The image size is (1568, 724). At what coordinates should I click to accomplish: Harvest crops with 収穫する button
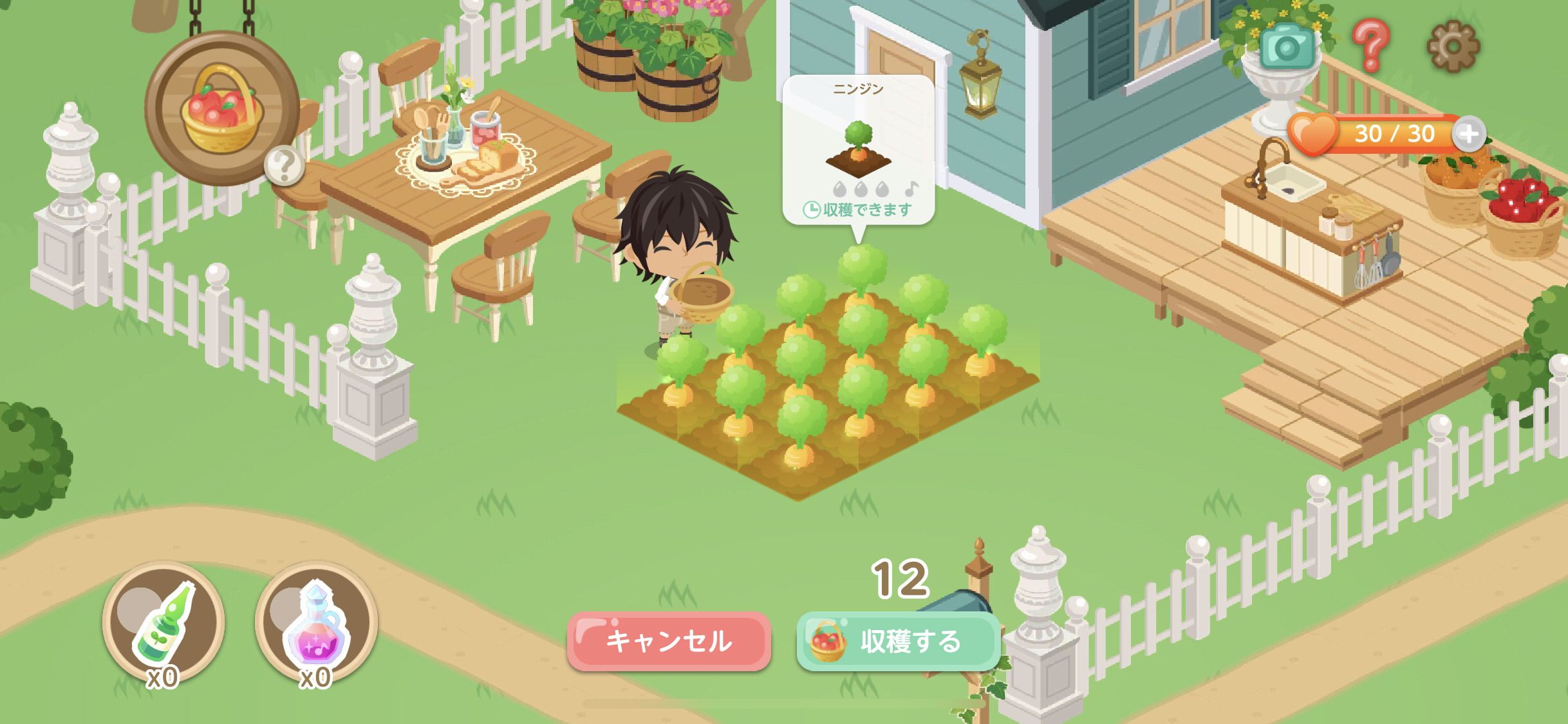point(897,641)
